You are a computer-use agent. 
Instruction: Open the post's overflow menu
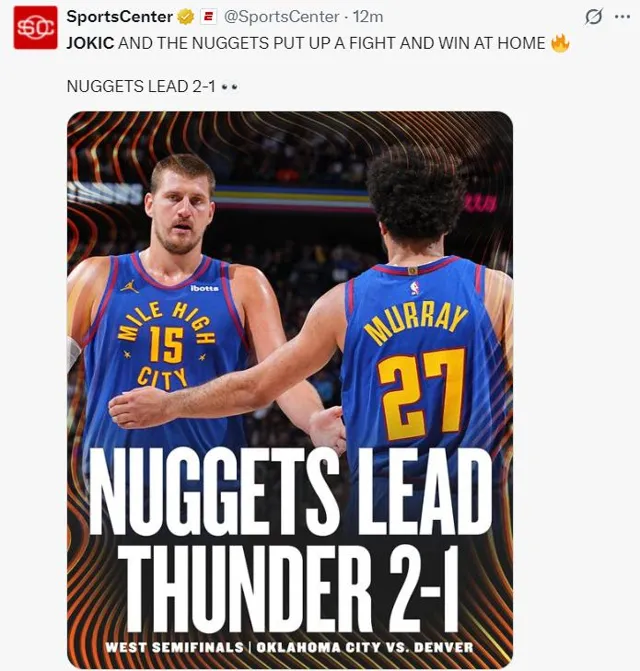[x=623, y=17]
